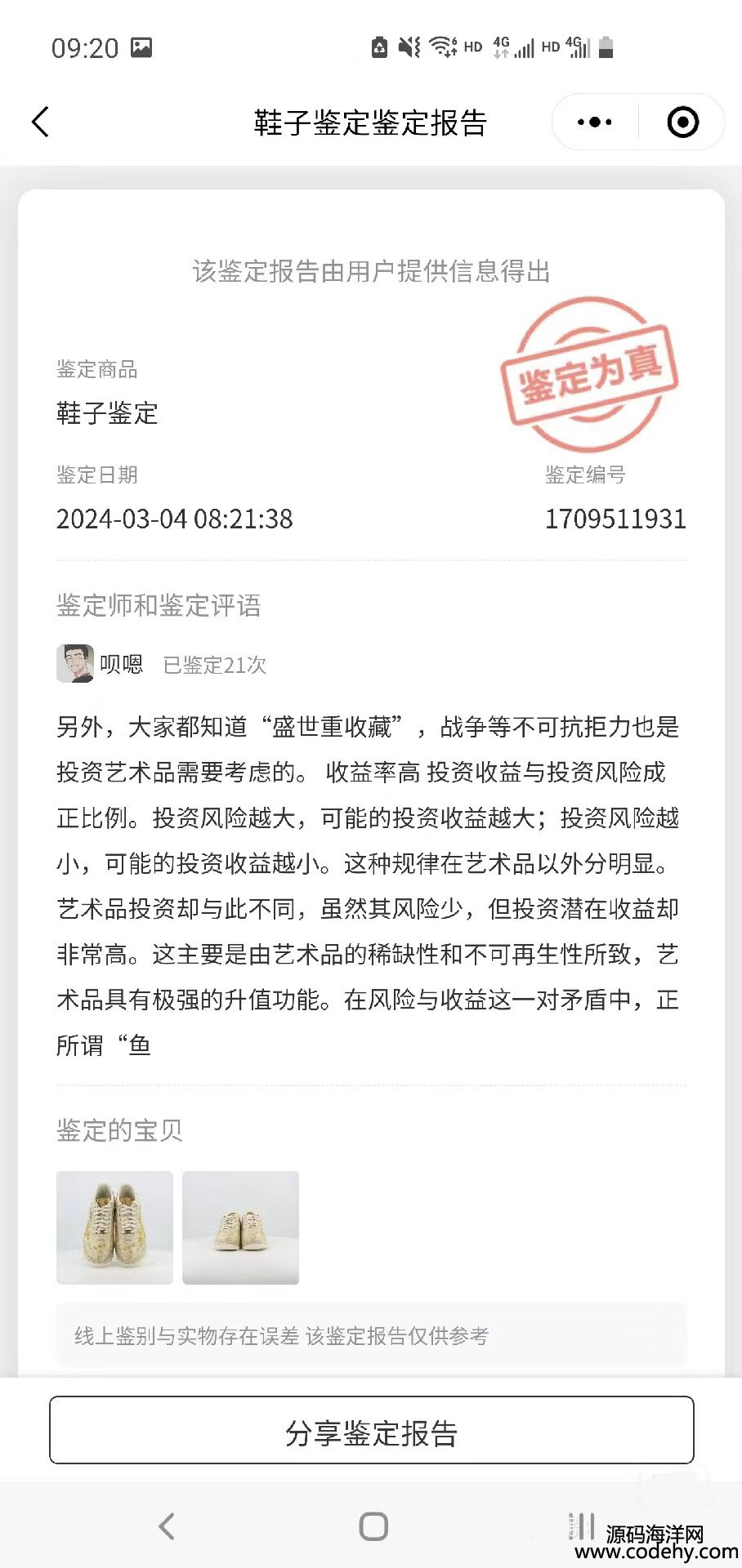Close the mini program with the circle button
This screenshot has height=1568, width=742.
(682, 122)
